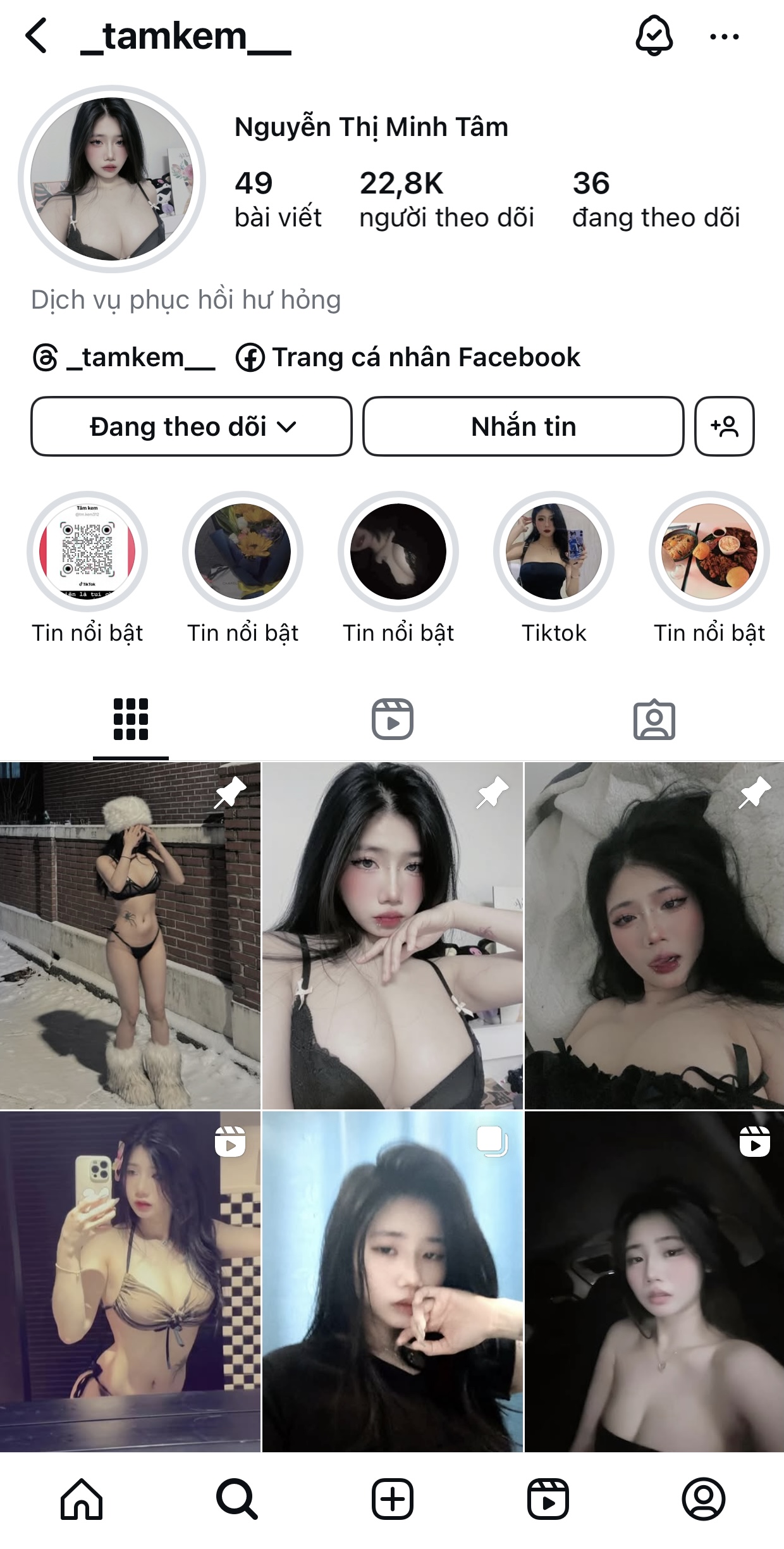The width and height of the screenshot is (784, 1549).
Task: Open the notifications bell for this profile
Action: [x=654, y=36]
